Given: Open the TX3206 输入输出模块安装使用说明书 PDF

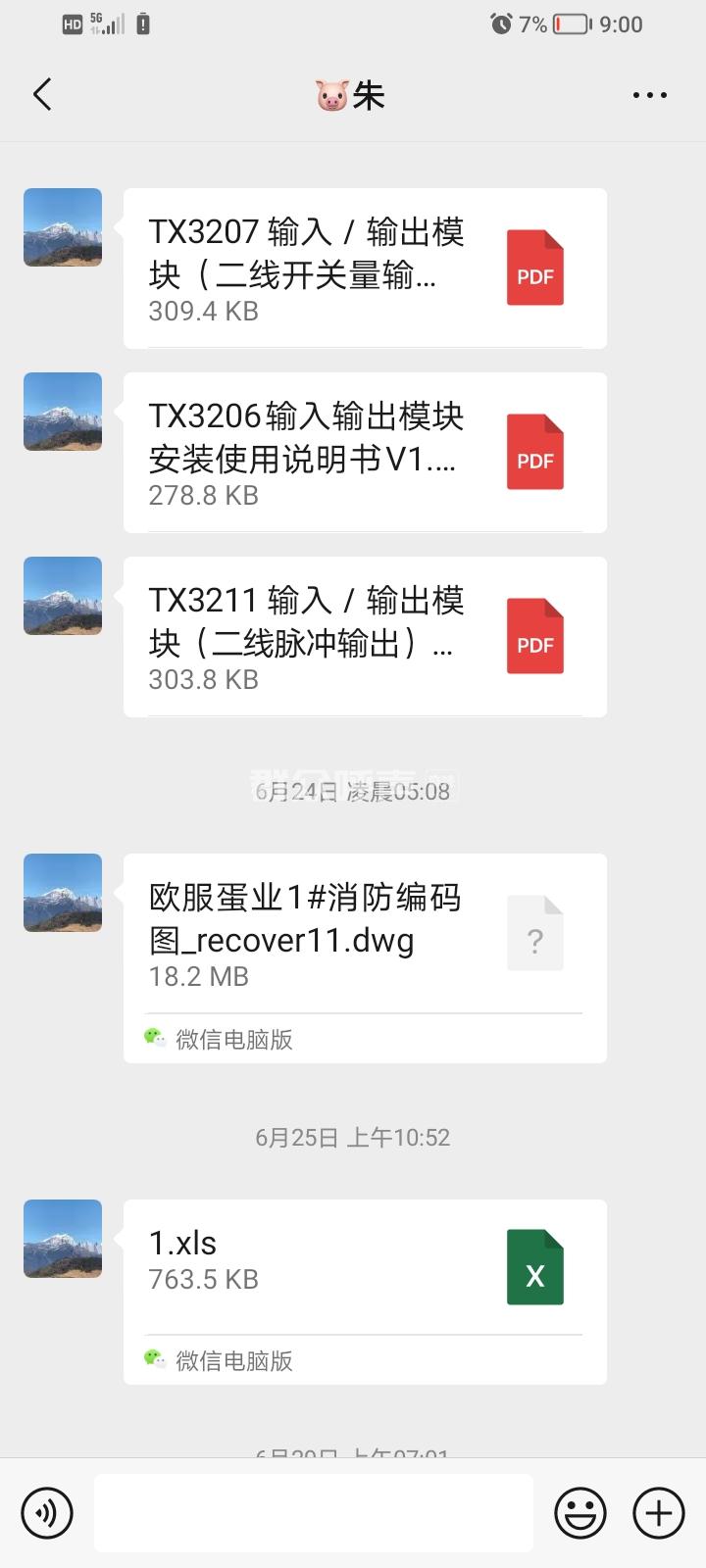Looking at the screenshot, I should click(365, 453).
